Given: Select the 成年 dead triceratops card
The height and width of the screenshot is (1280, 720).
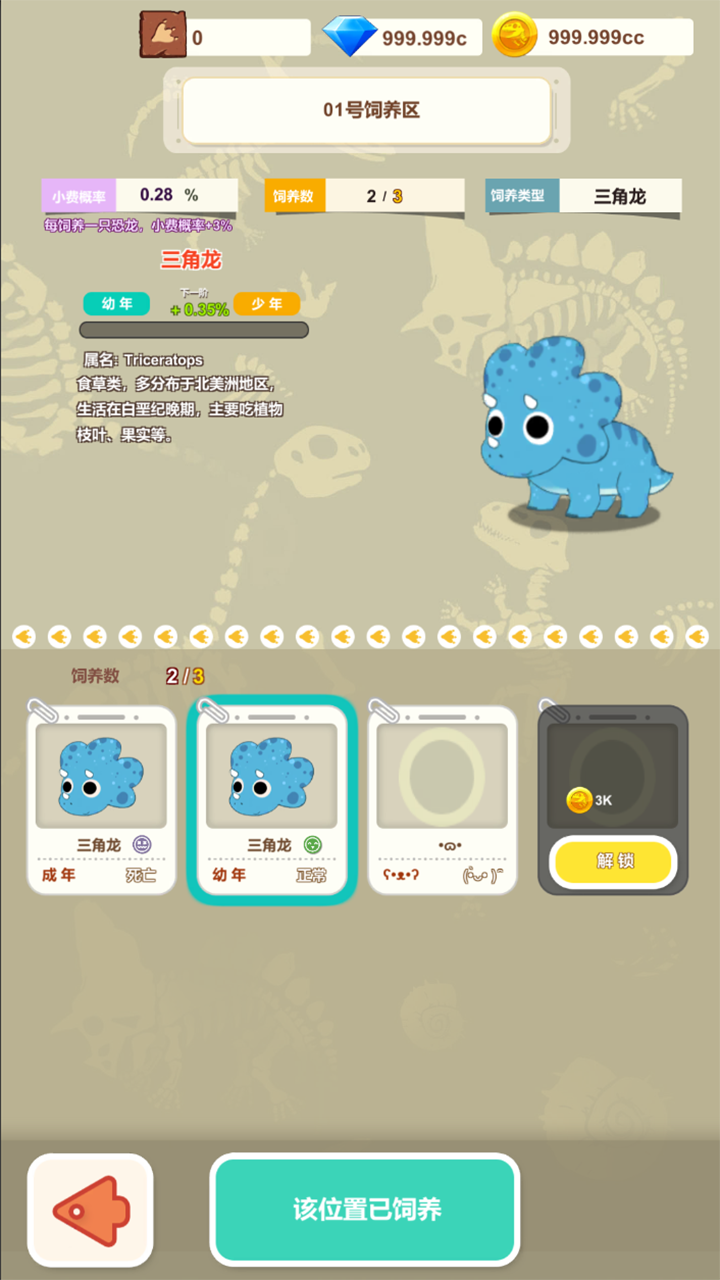Looking at the screenshot, I should coord(101,799).
